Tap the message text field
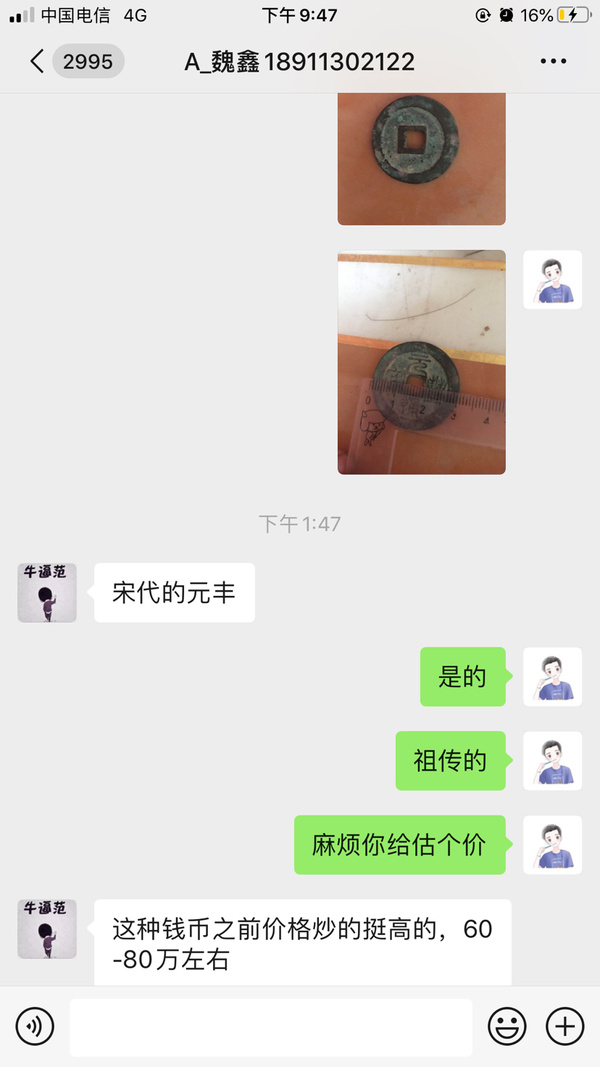 pyautogui.click(x=271, y=1027)
